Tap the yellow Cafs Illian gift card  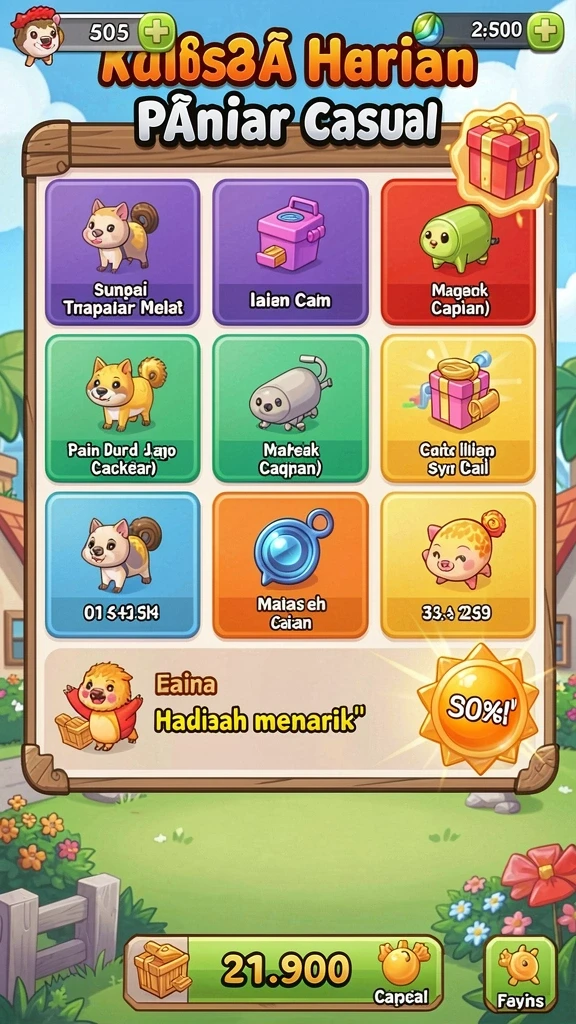[x=458, y=408]
